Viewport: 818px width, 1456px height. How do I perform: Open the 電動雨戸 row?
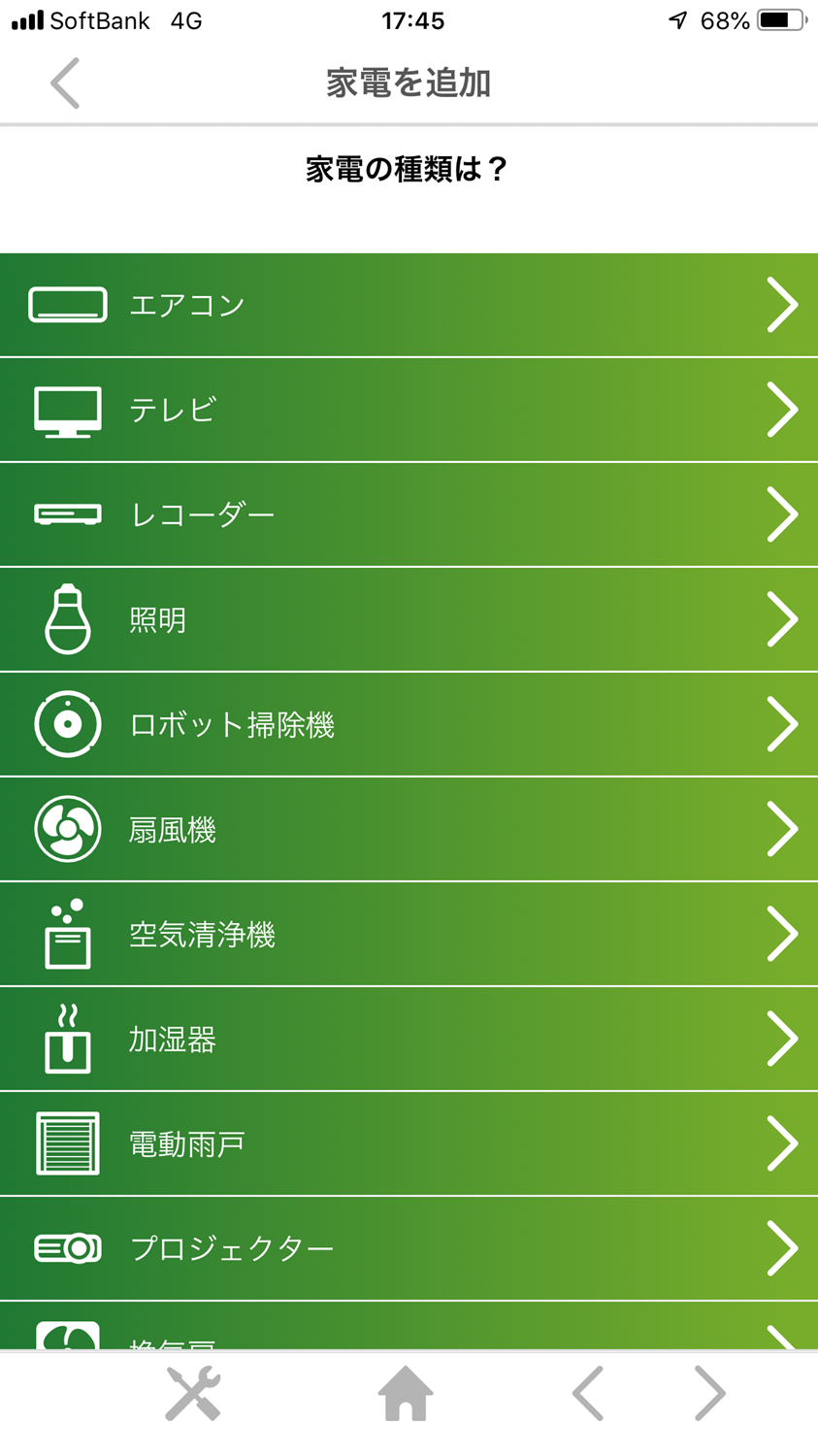point(409,1143)
